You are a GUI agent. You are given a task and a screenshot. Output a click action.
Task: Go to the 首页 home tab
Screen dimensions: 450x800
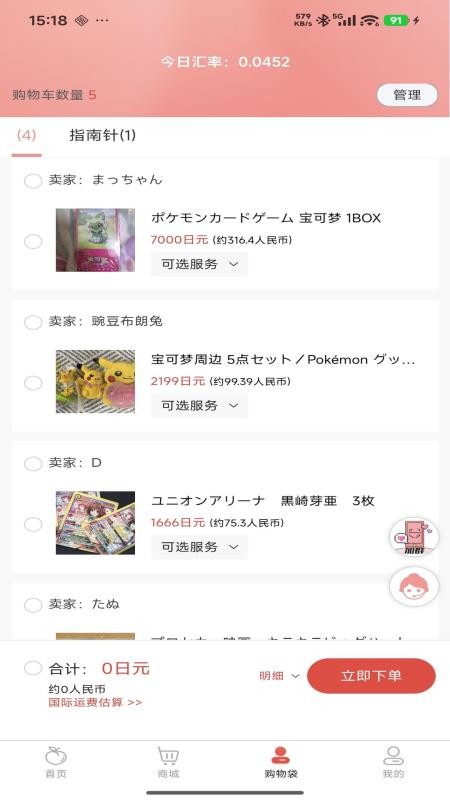[56, 763]
